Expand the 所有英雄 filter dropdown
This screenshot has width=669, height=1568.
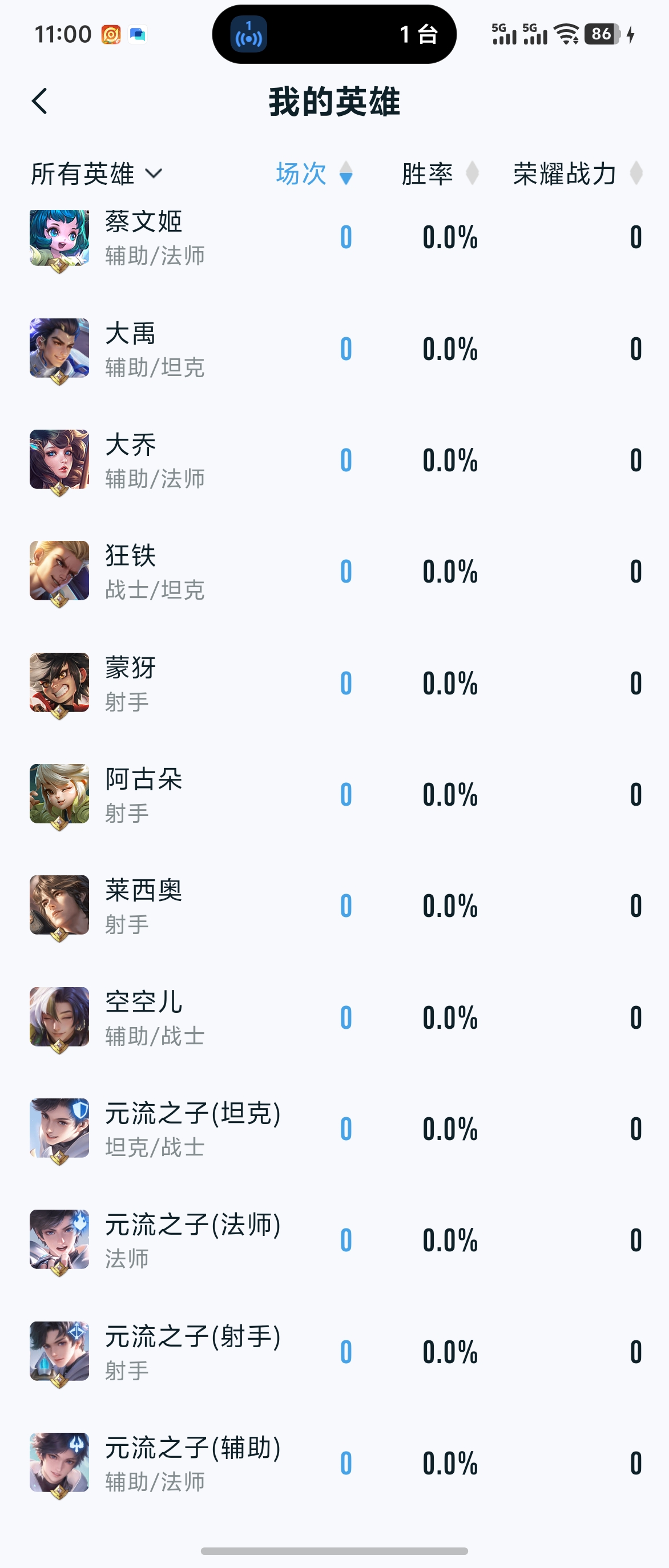point(97,174)
